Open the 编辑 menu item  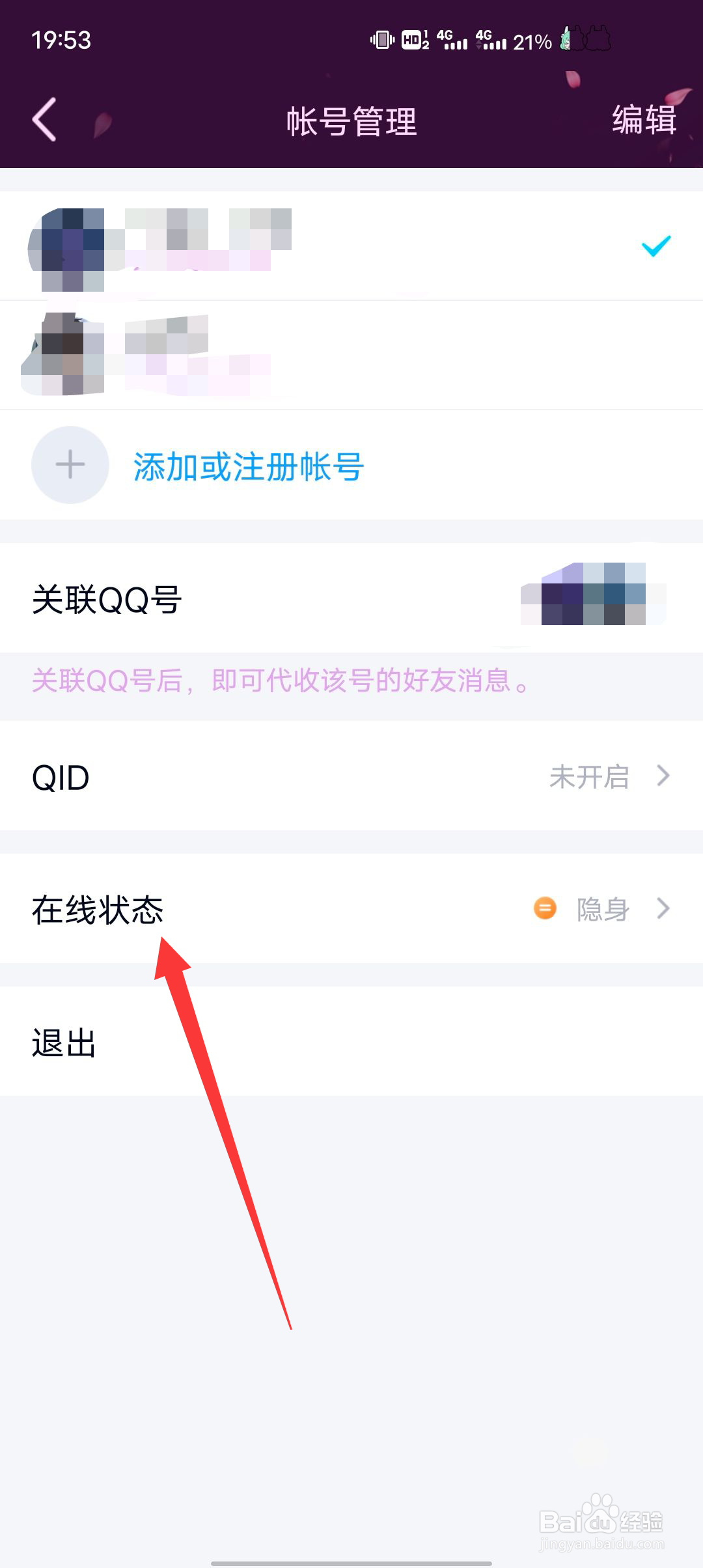tap(643, 120)
